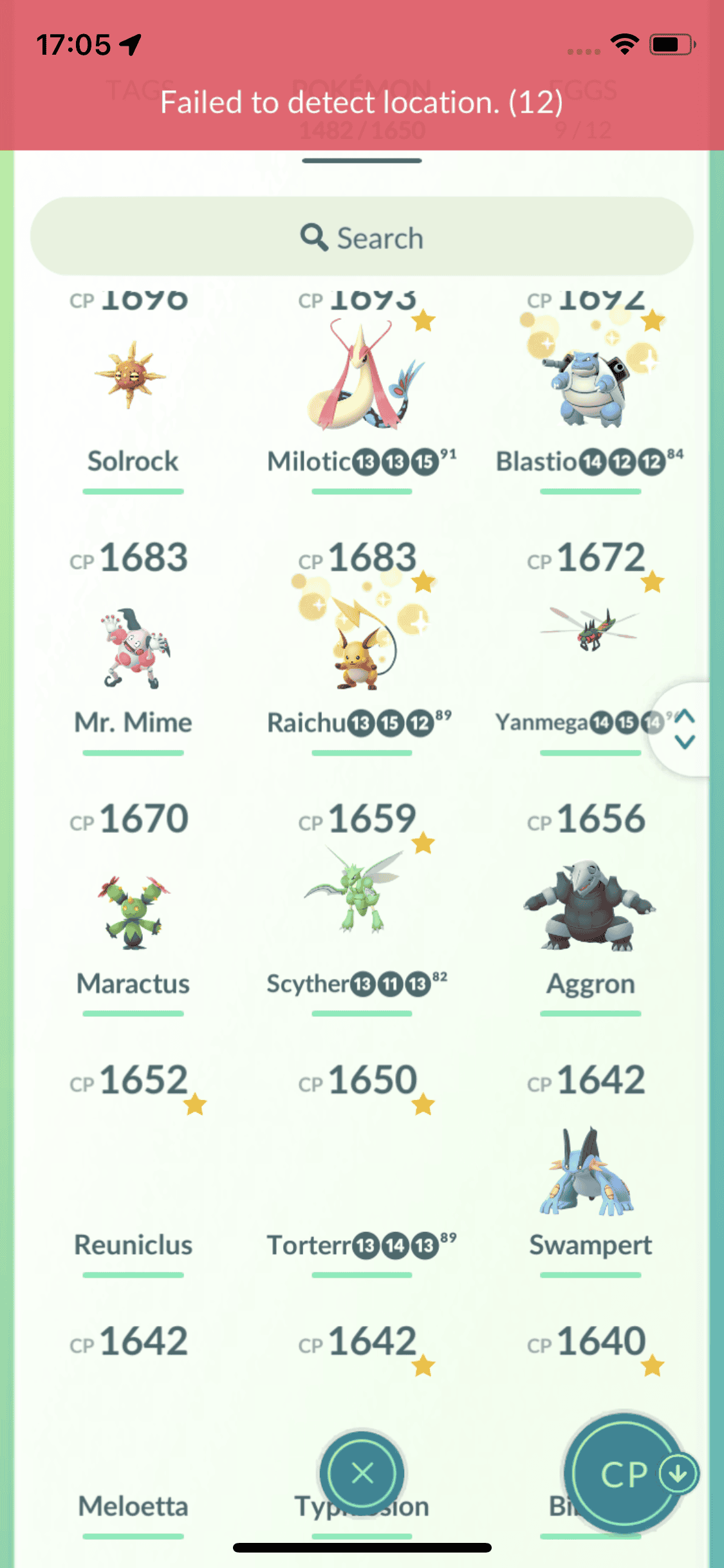Tap the Search field

click(362, 238)
